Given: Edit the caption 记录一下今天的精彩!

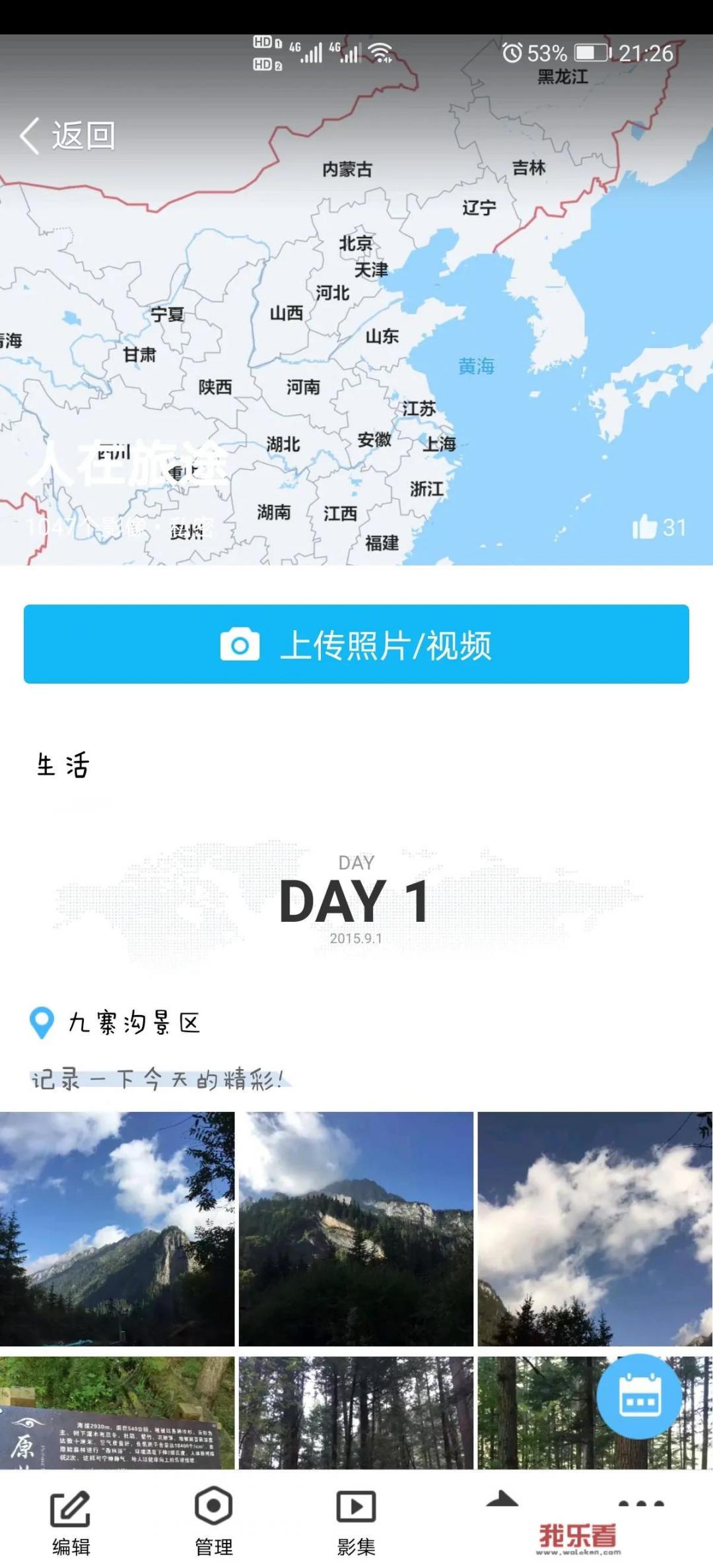Looking at the screenshot, I should point(158,1080).
